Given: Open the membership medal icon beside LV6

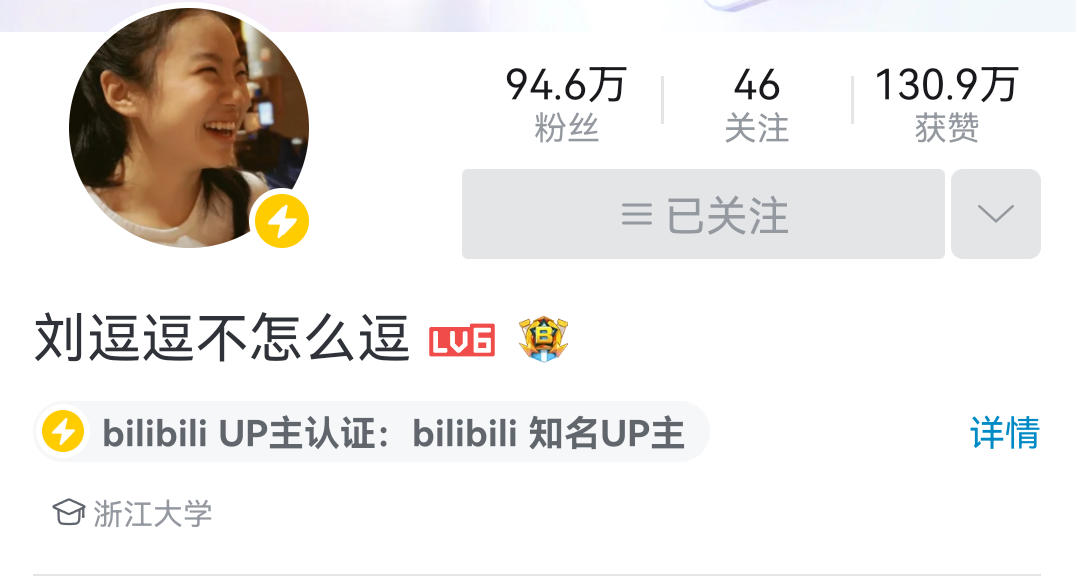Looking at the screenshot, I should [x=543, y=340].
